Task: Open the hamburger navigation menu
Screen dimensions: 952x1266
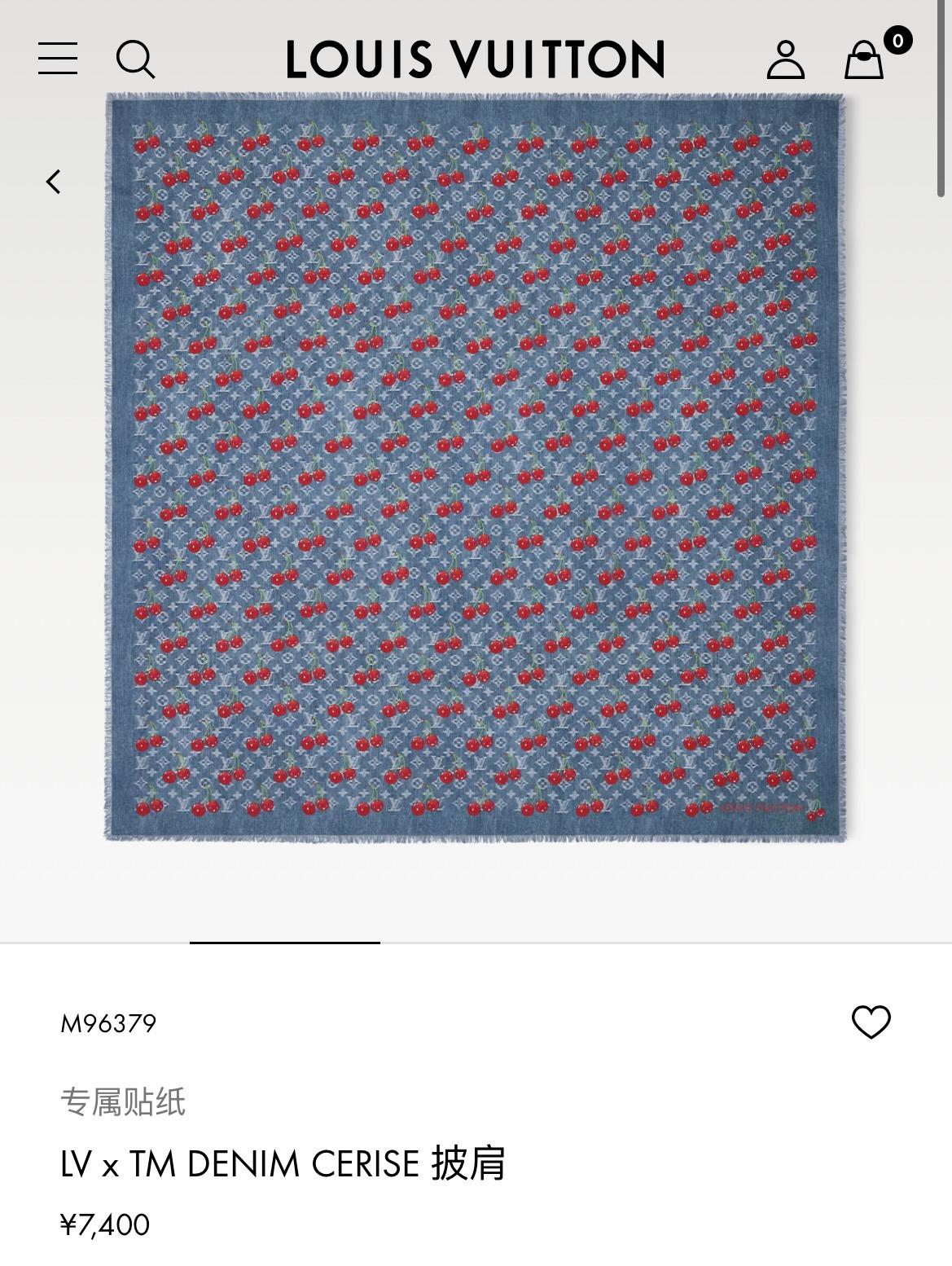Action: coord(58,59)
